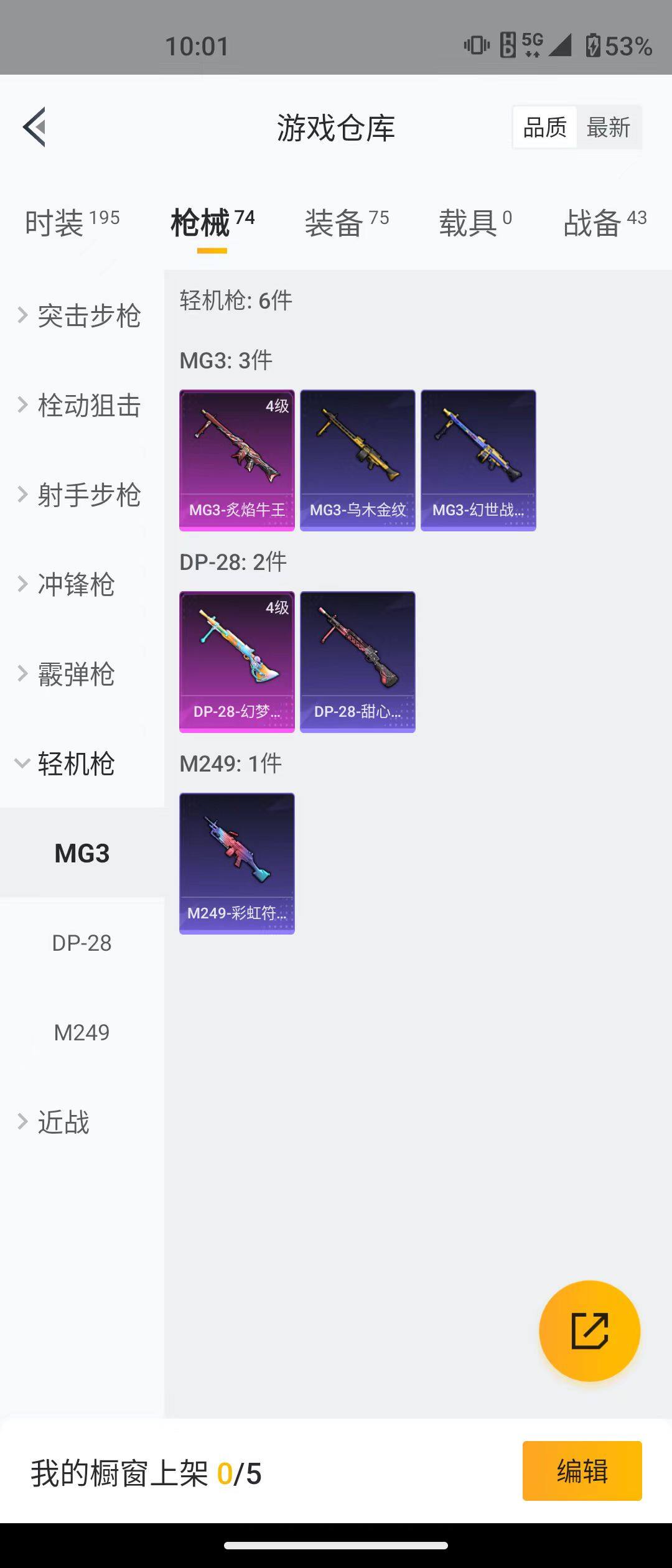The width and height of the screenshot is (672, 1568).
Task: Tap the back arrow to leave 游戏仓库
Action: pos(35,126)
